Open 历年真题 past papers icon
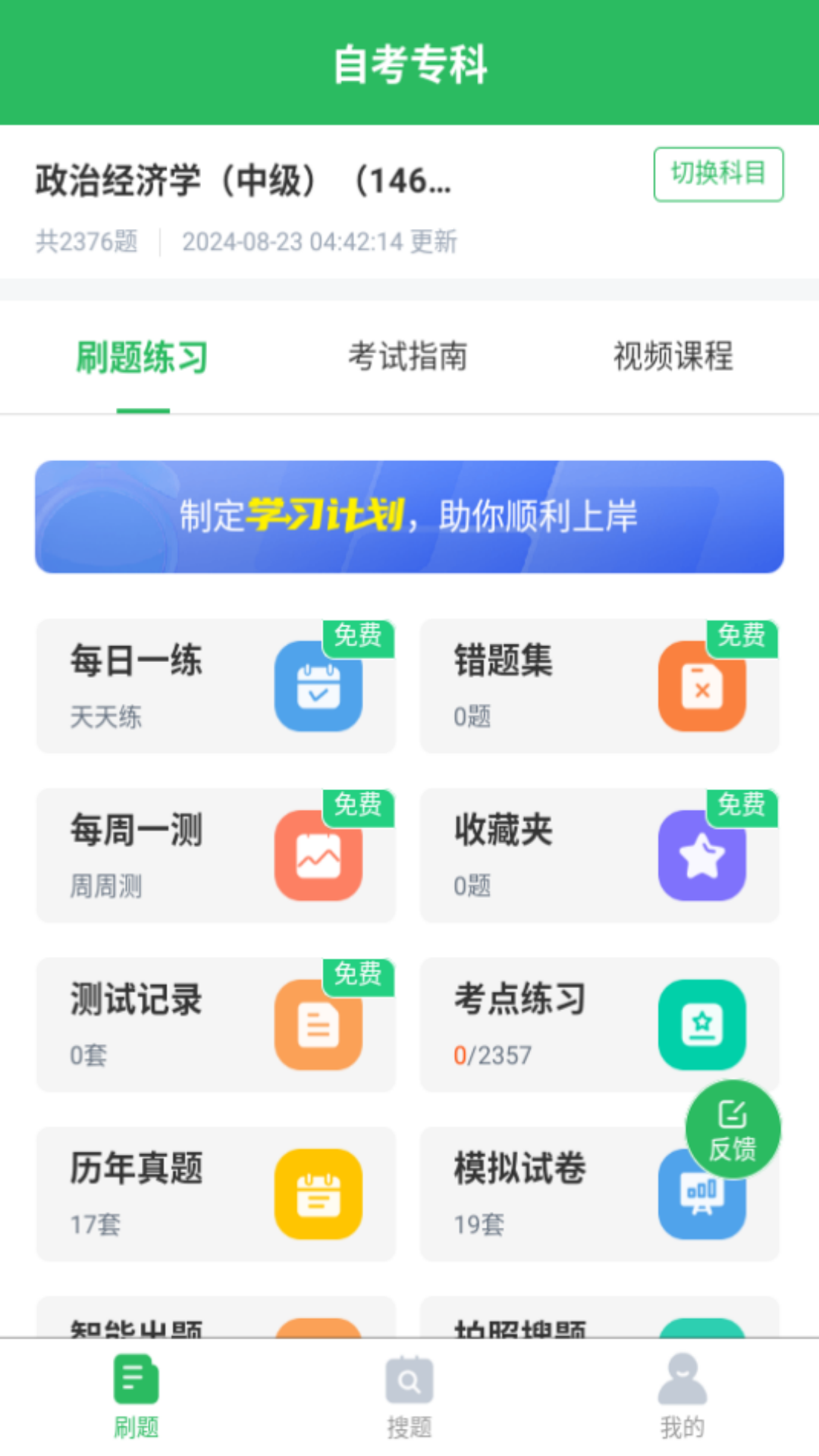 (318, 1194)
